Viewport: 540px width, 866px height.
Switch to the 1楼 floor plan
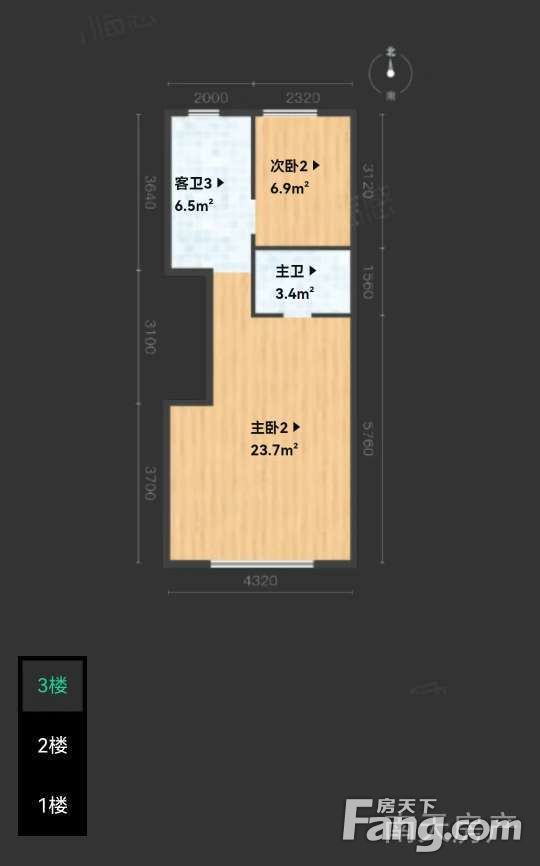pyautogui.click(x=52, y=805)
